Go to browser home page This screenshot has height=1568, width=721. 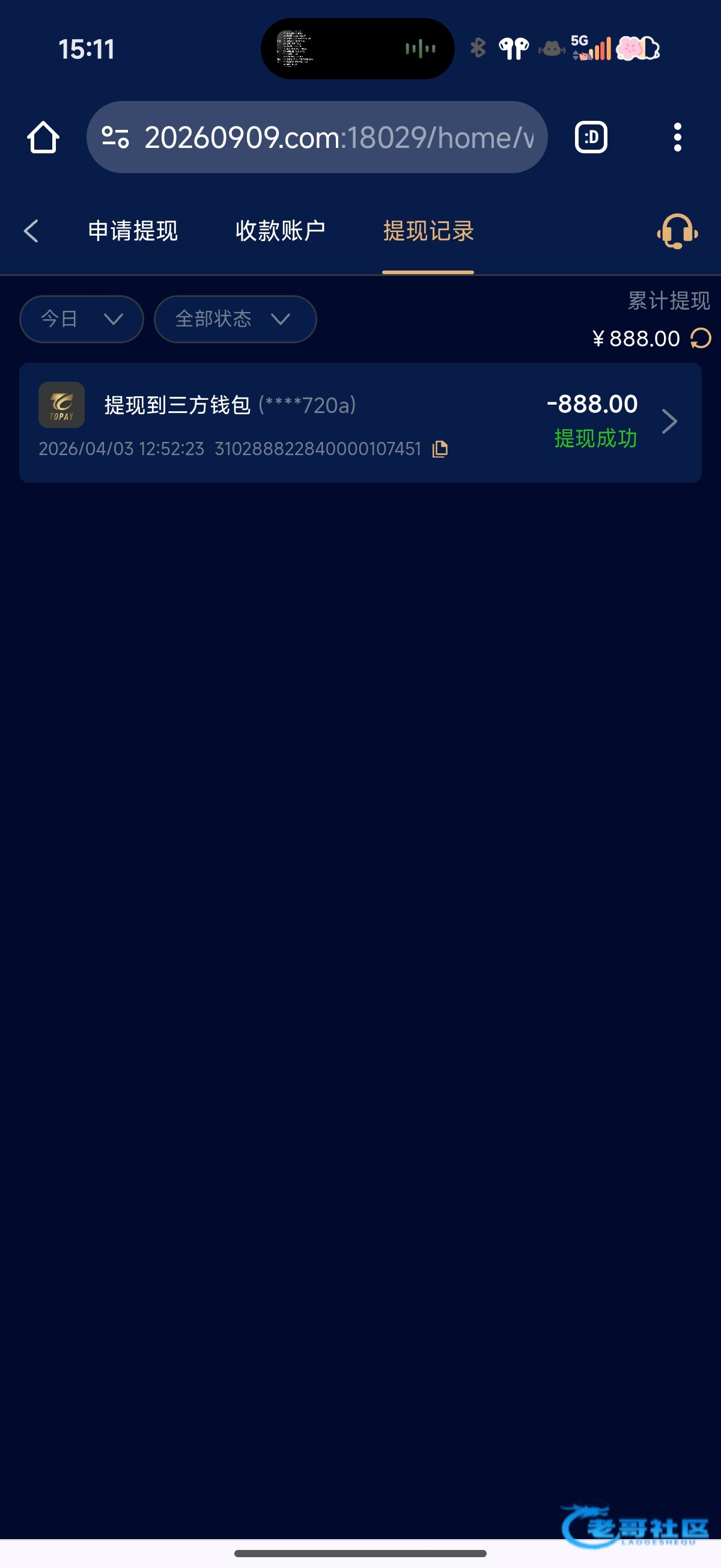coord(43,138)
